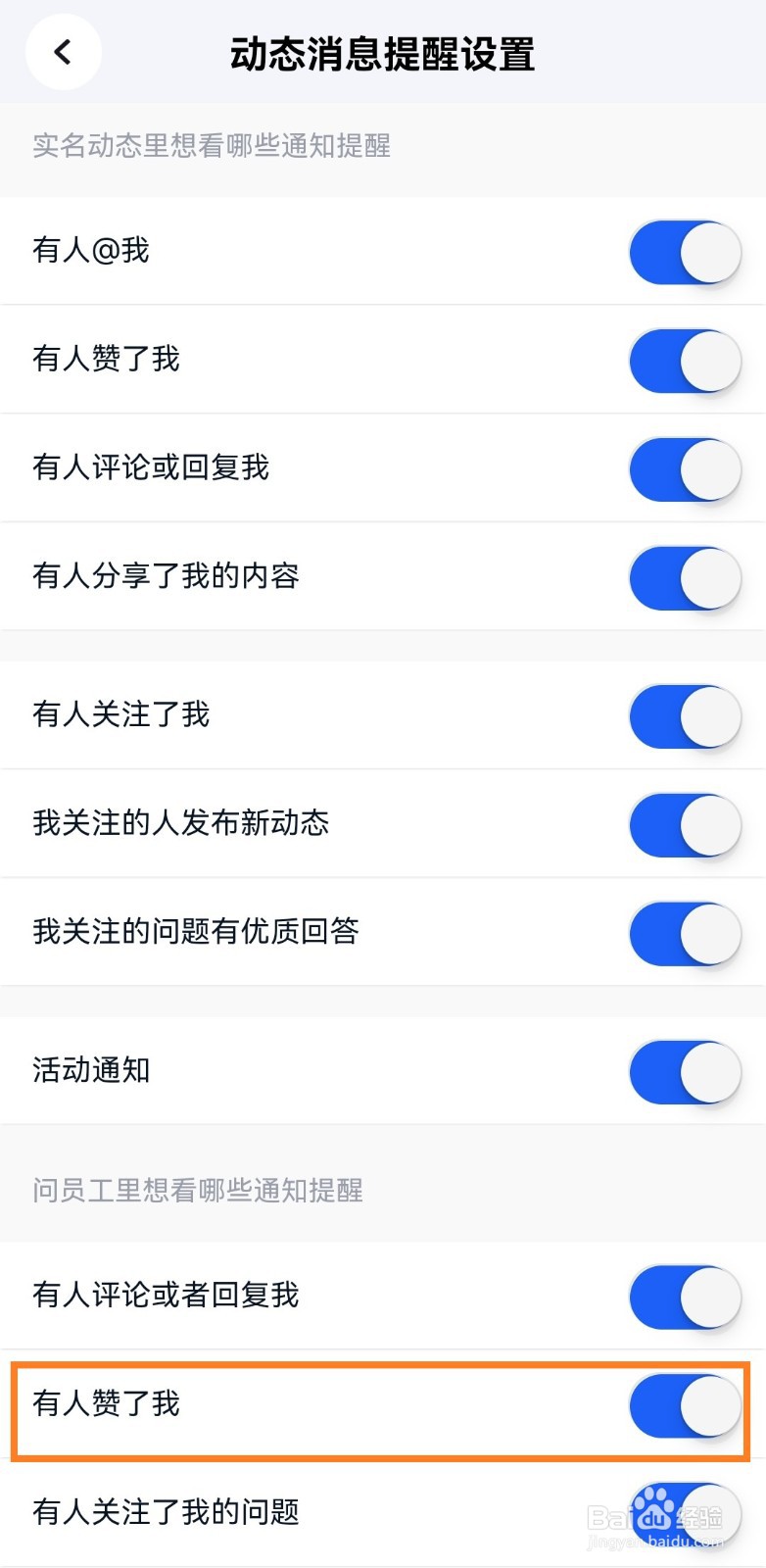The image size is (766, 1568).
Task: Turn off 有人赞了我 under the 问员工 section
Action: click(685, 1405)
